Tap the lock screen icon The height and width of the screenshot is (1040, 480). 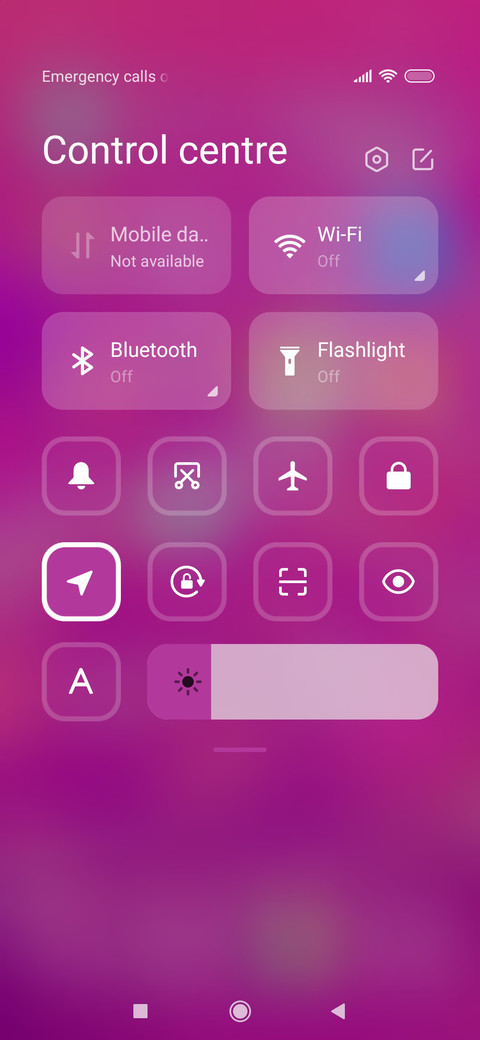398,476
